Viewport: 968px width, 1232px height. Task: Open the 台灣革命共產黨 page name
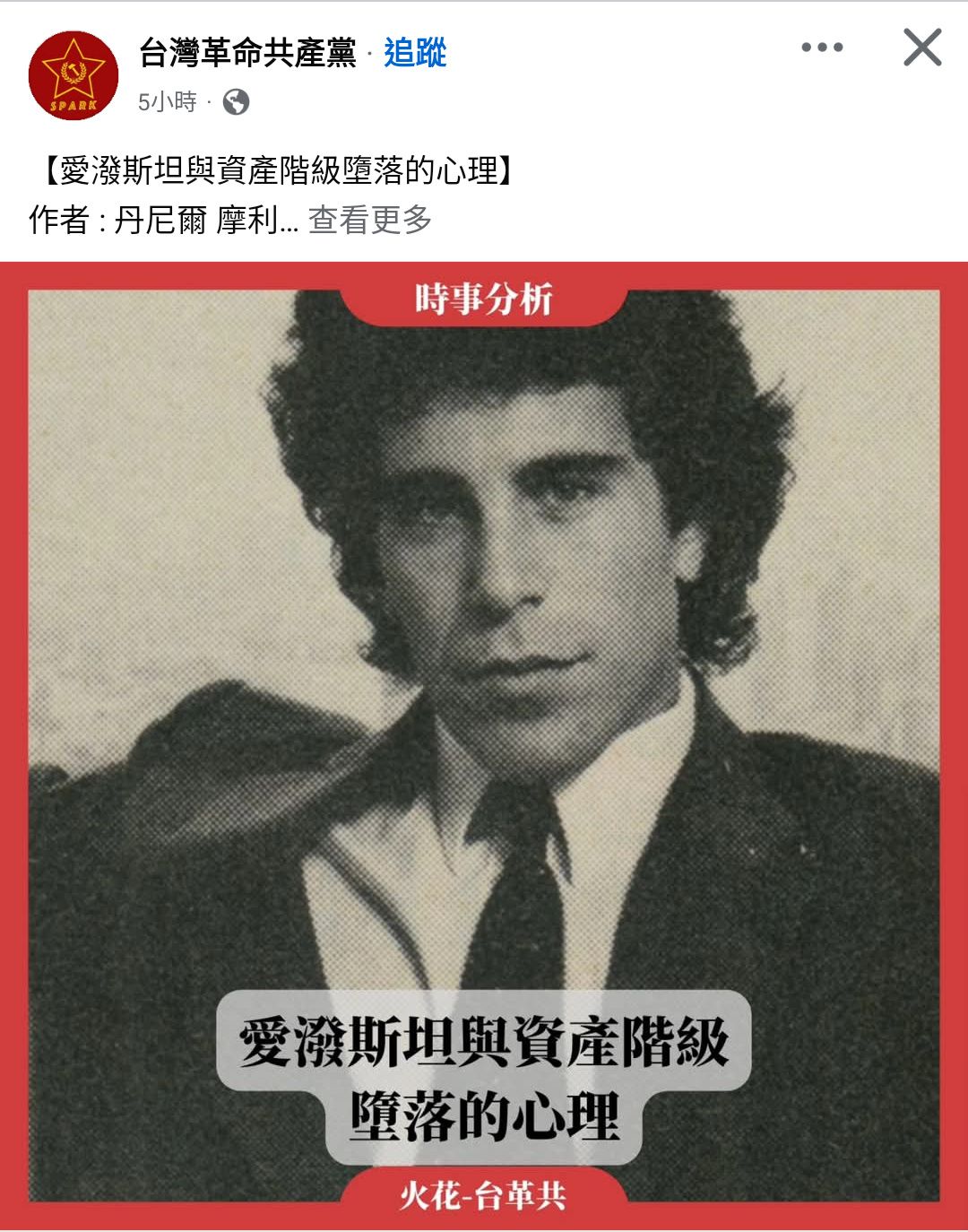[x=247, y=53]
